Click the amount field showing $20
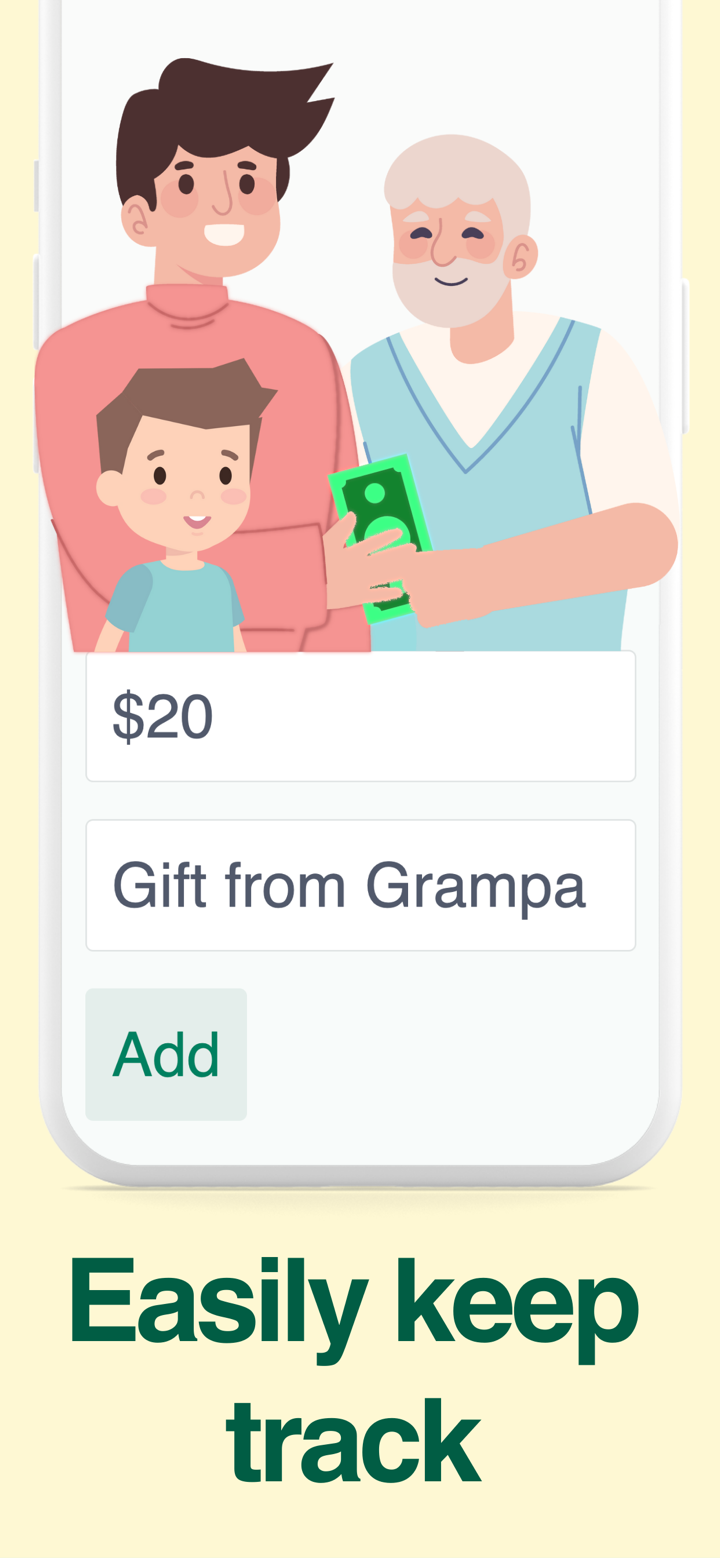The image size is (720, 1558). (360, 715)
